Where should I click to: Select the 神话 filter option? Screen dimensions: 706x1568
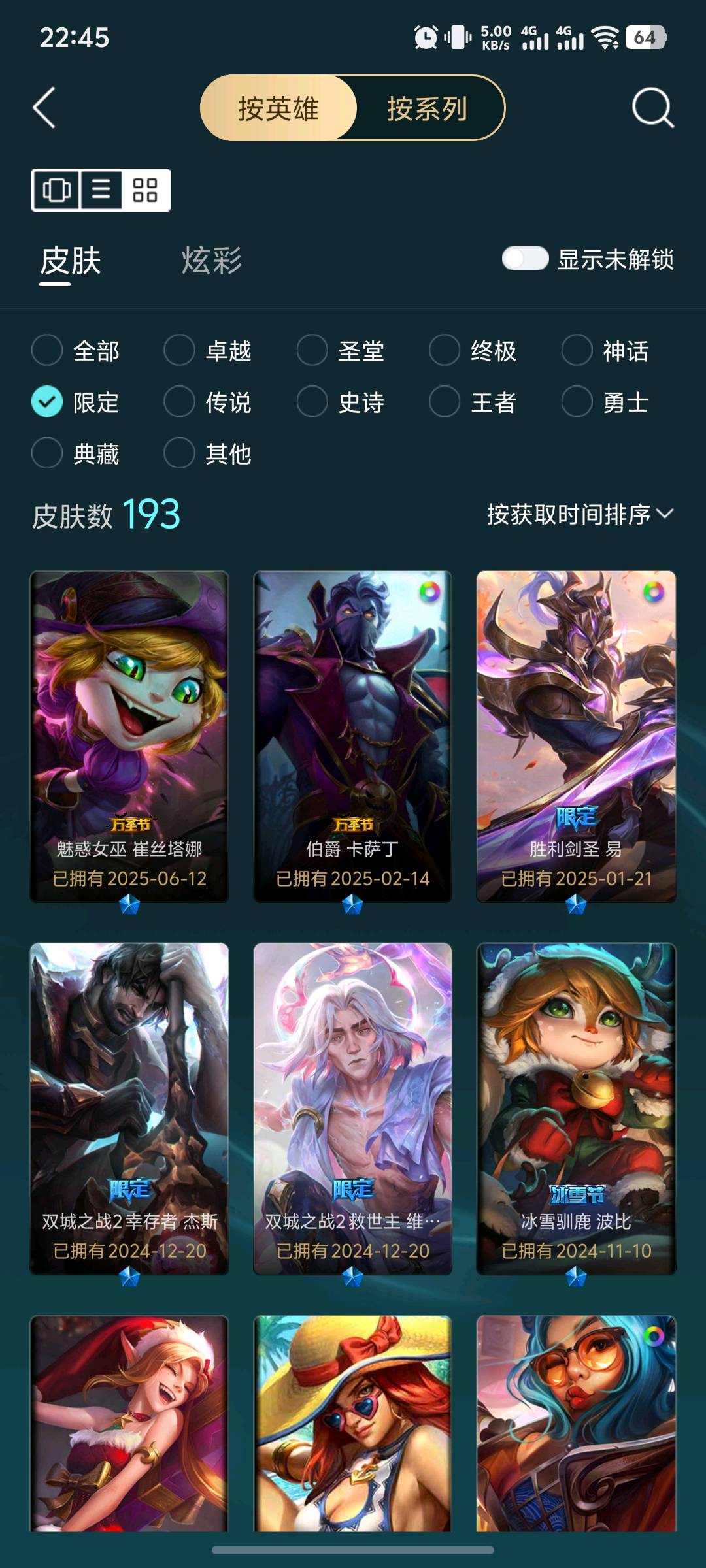coord(605,351)
